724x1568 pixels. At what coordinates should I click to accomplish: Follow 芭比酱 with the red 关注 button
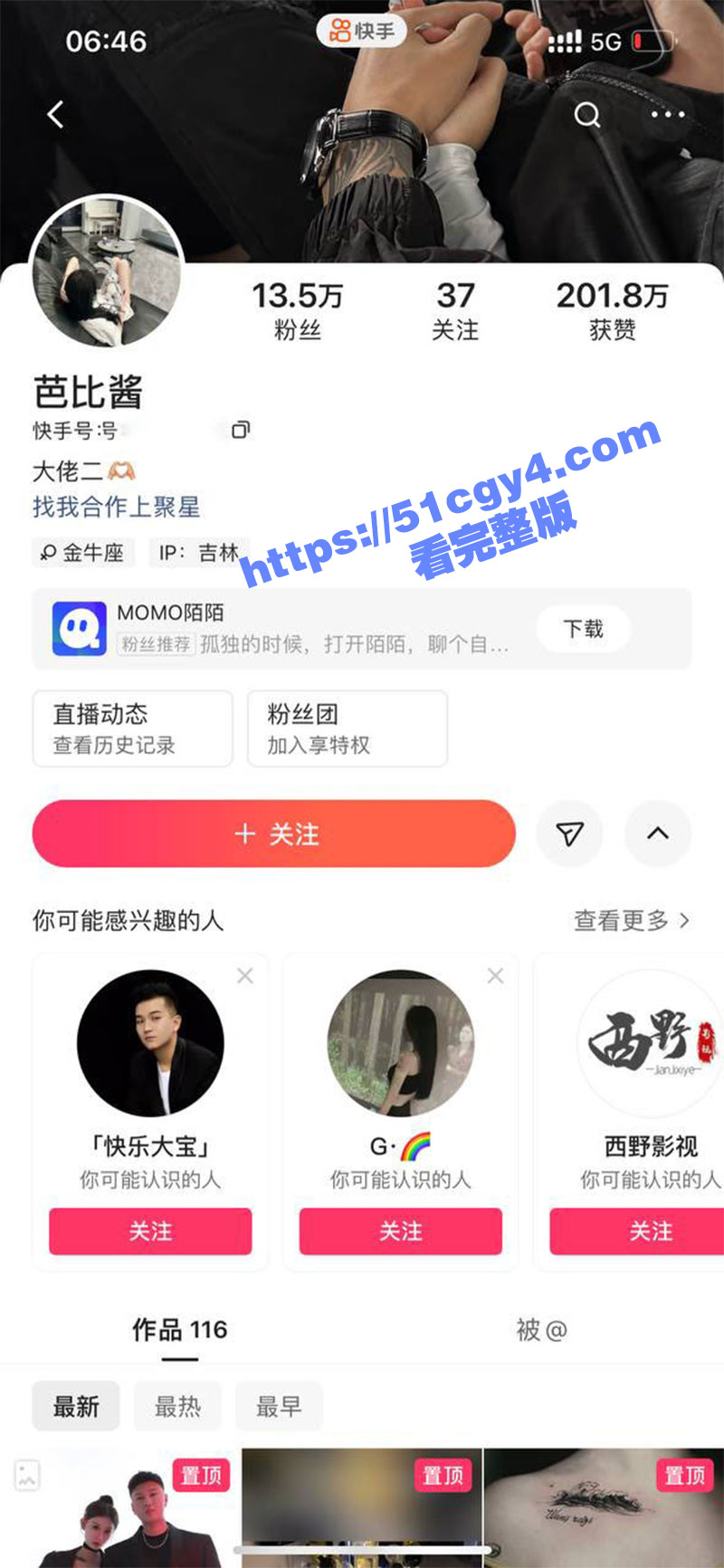[x=274, y=833]
